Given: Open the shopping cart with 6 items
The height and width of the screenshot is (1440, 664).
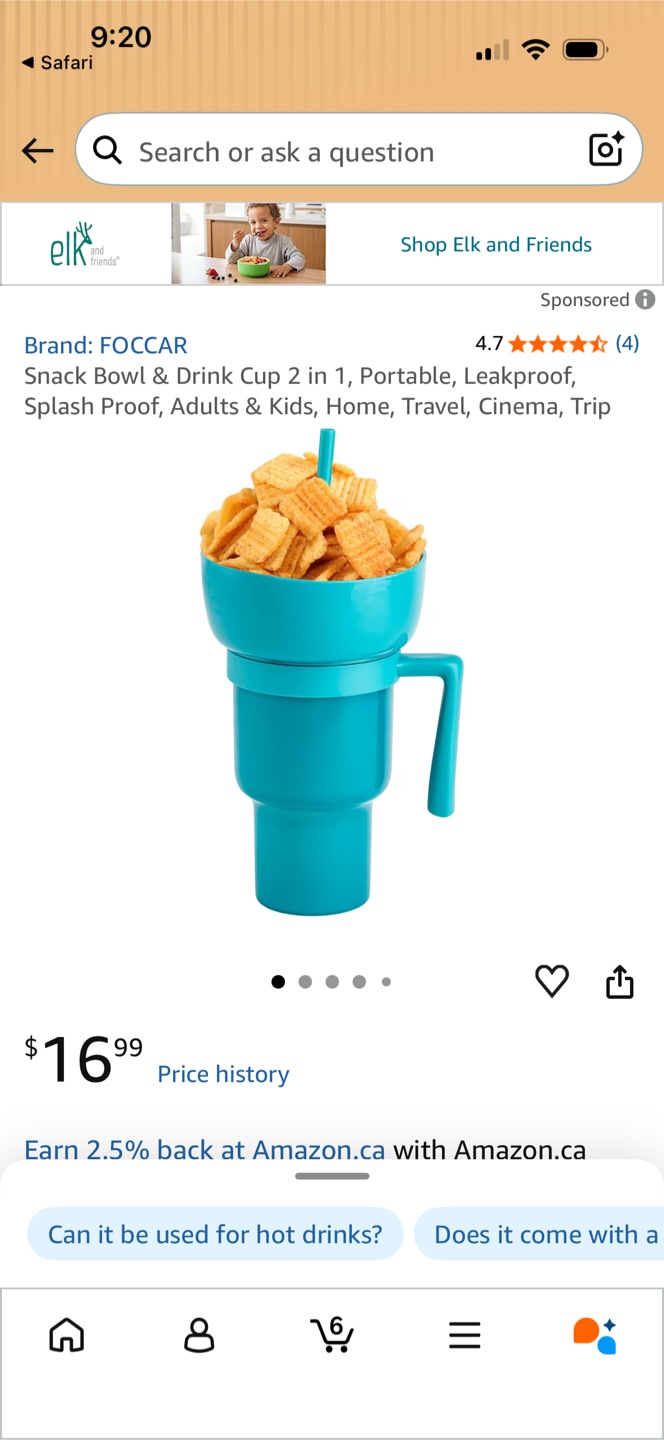Looking at the screenshot, I should [331, 1335].
